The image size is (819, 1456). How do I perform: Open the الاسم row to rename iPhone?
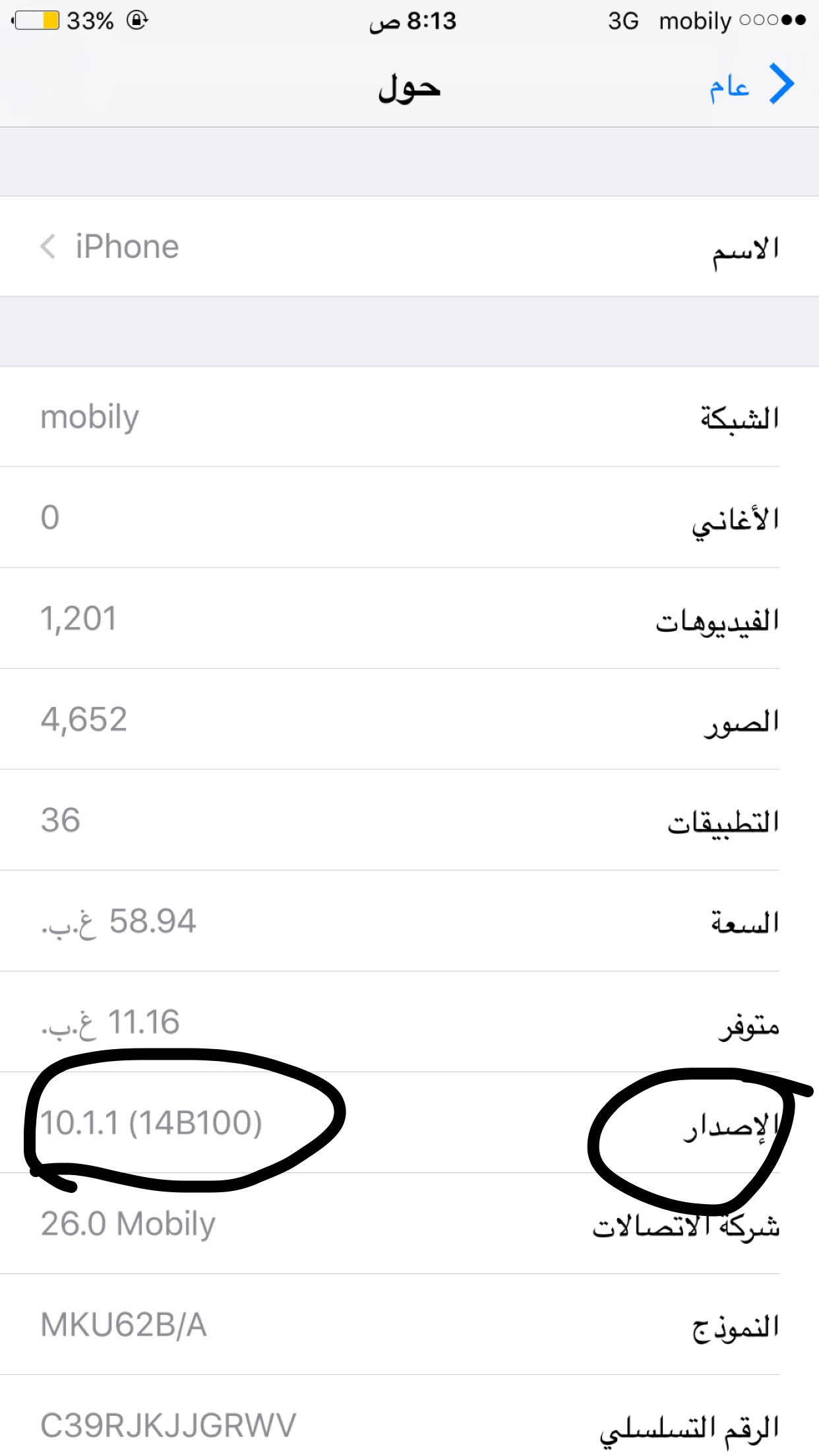tap(409, 247)
